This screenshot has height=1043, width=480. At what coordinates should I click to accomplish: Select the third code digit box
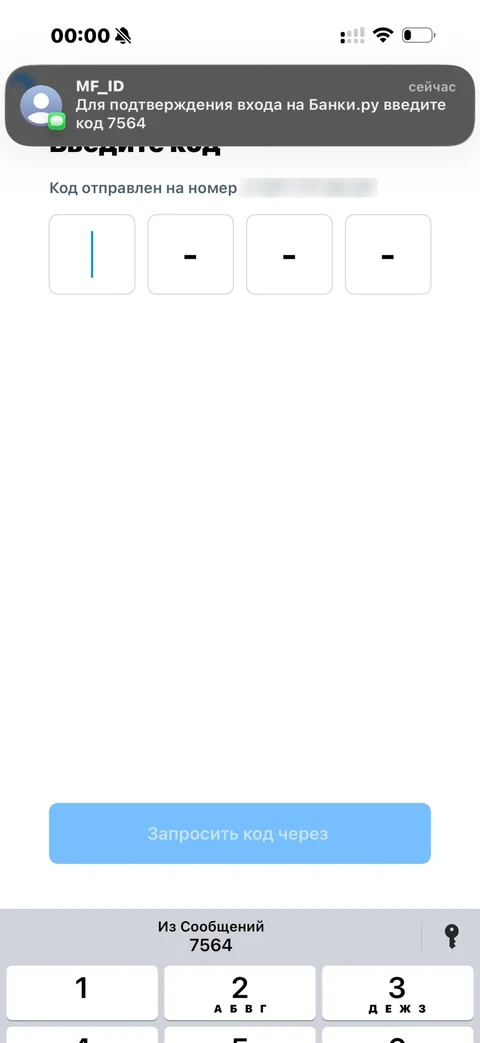click(289, 254)
